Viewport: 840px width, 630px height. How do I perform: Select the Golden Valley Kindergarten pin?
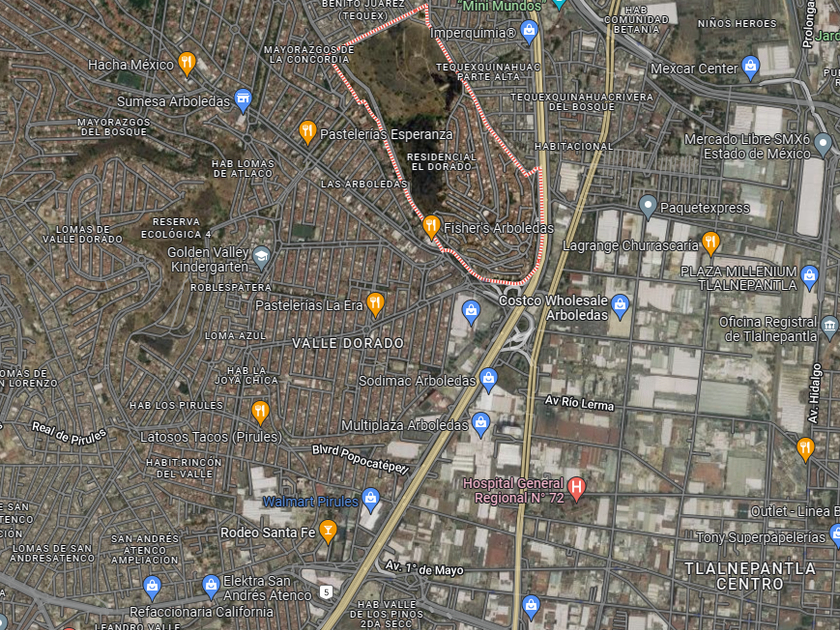[261, 257]
